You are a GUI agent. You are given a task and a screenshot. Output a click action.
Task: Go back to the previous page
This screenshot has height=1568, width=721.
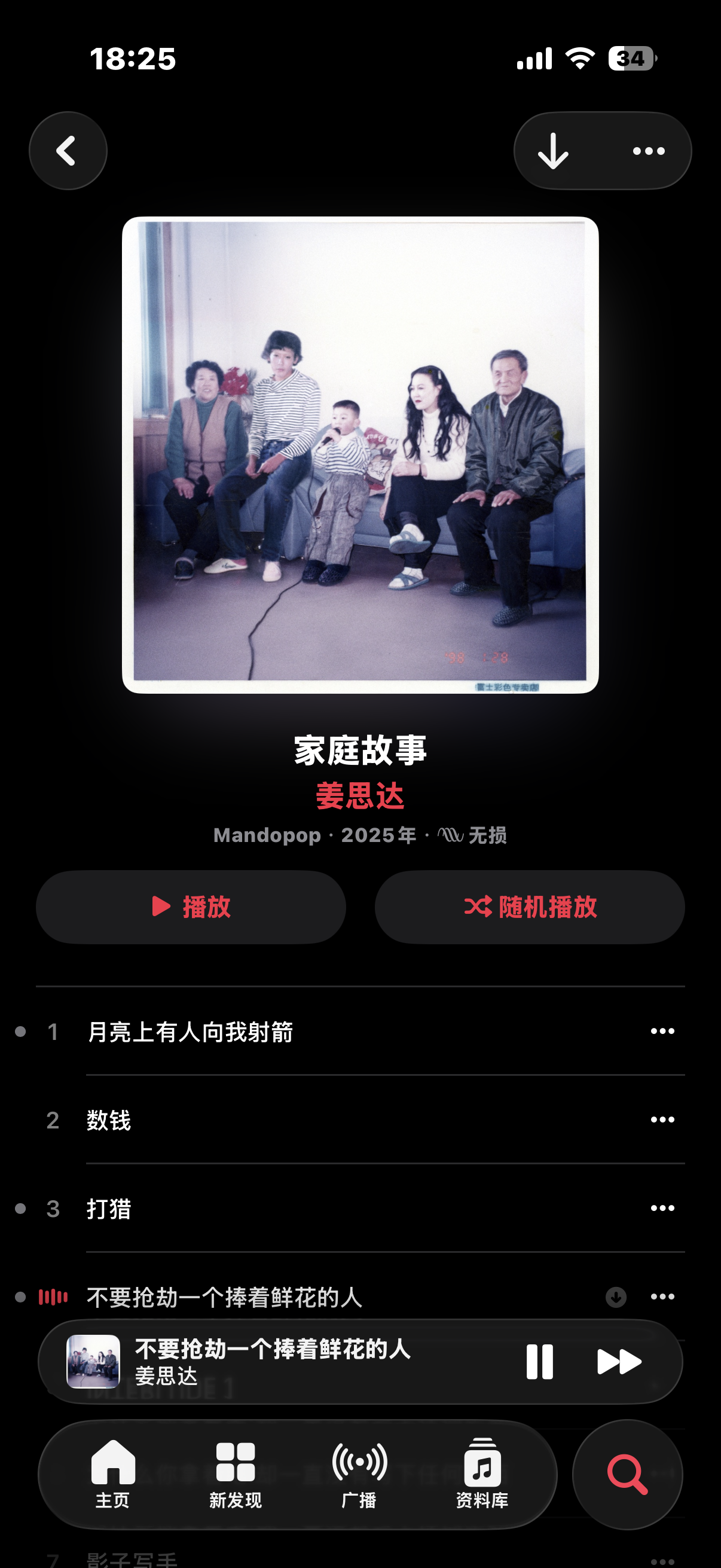pos(68,150)
